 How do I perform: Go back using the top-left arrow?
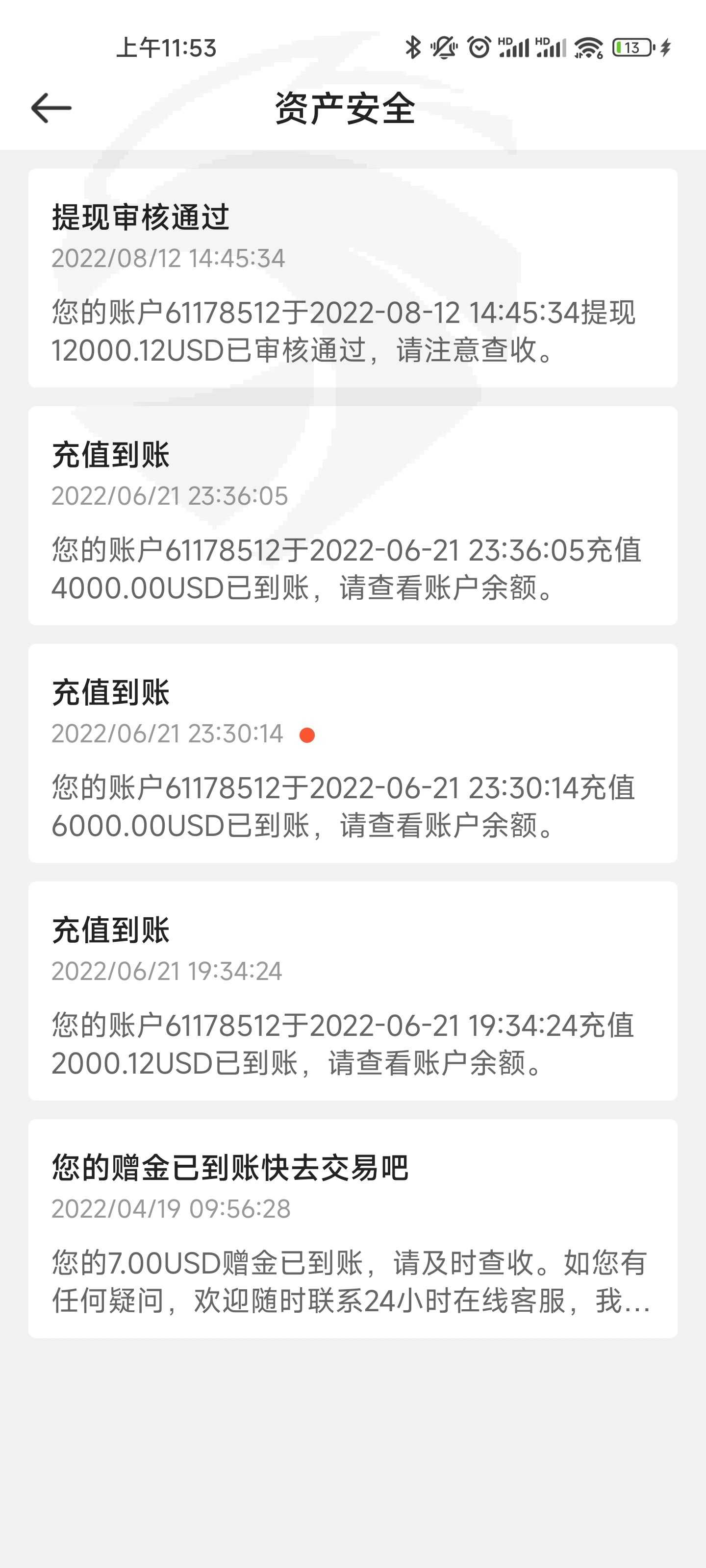coord(51,108)
